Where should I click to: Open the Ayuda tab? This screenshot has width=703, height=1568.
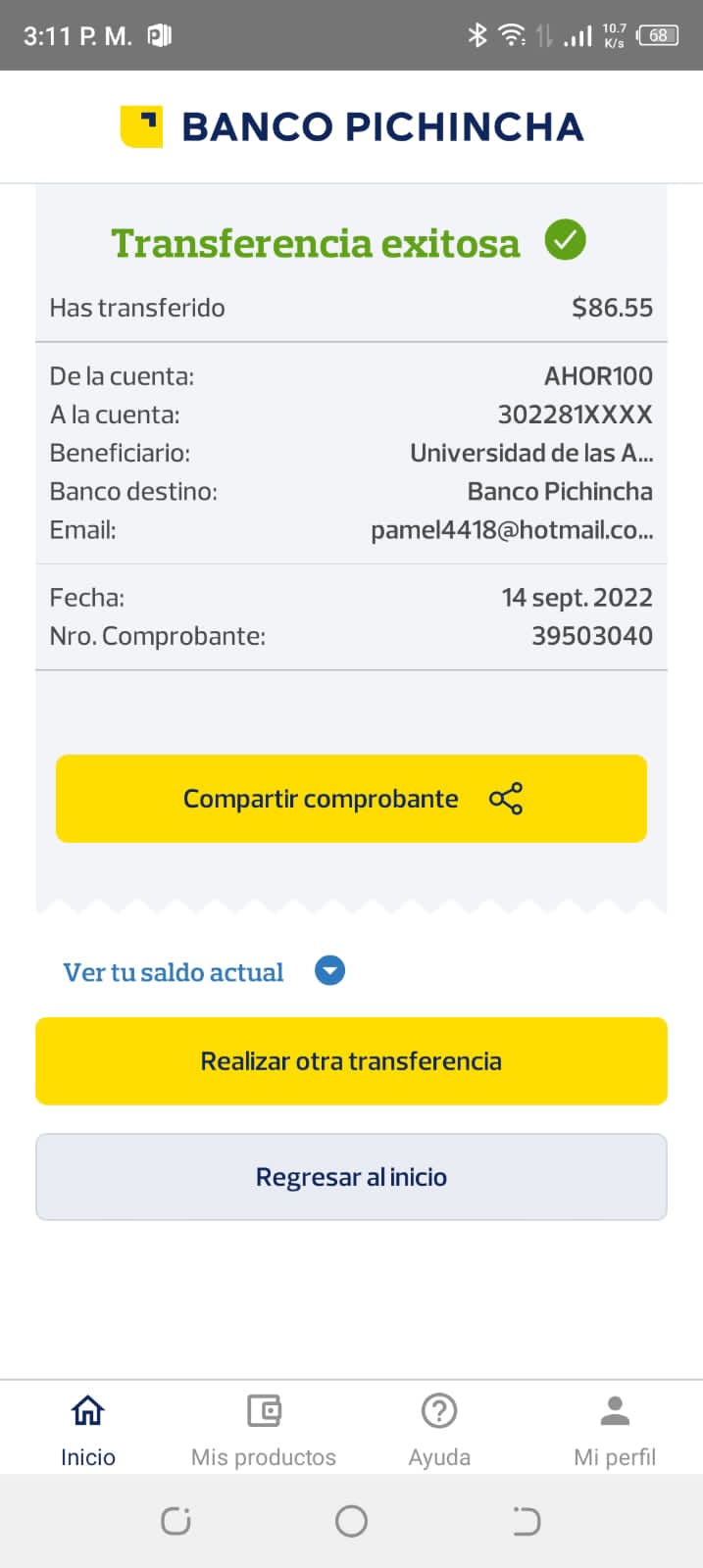coord(439,1430)
